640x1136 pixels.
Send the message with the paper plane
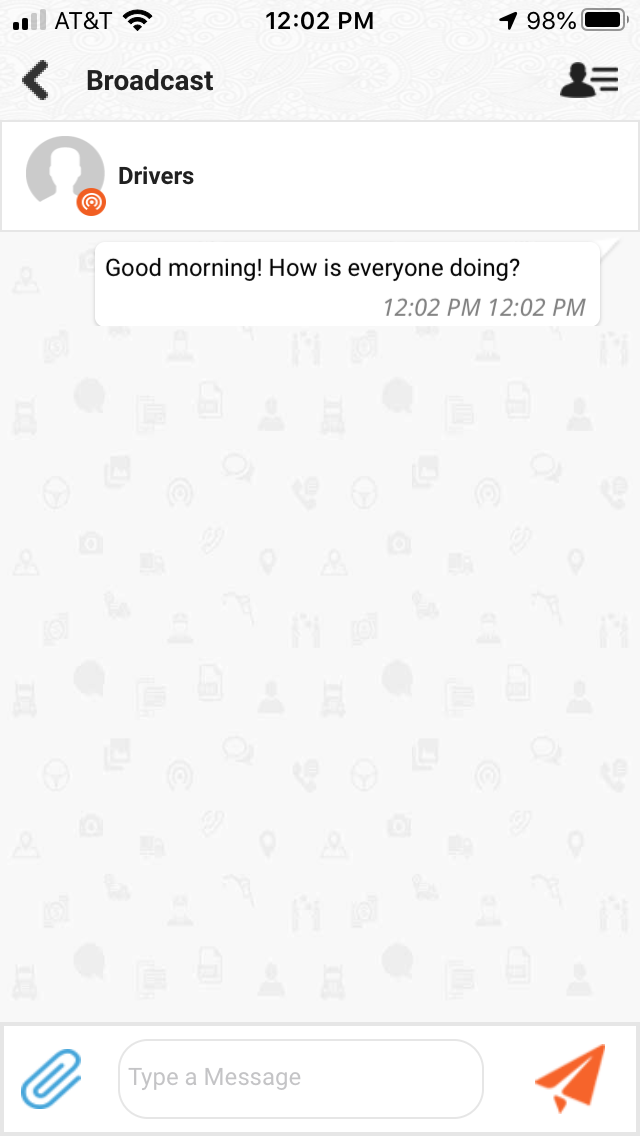coord(571,1078)
